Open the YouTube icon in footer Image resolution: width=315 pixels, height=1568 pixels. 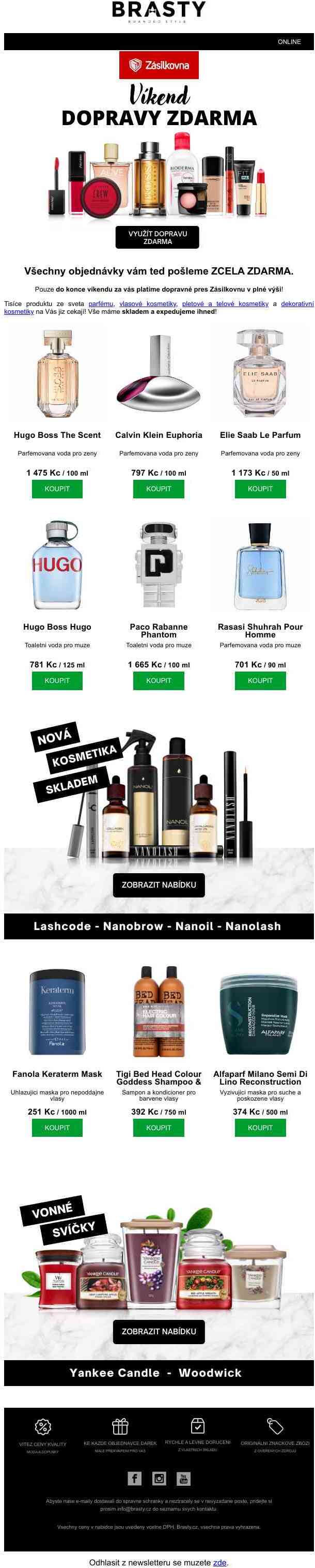click(183, 1479)
